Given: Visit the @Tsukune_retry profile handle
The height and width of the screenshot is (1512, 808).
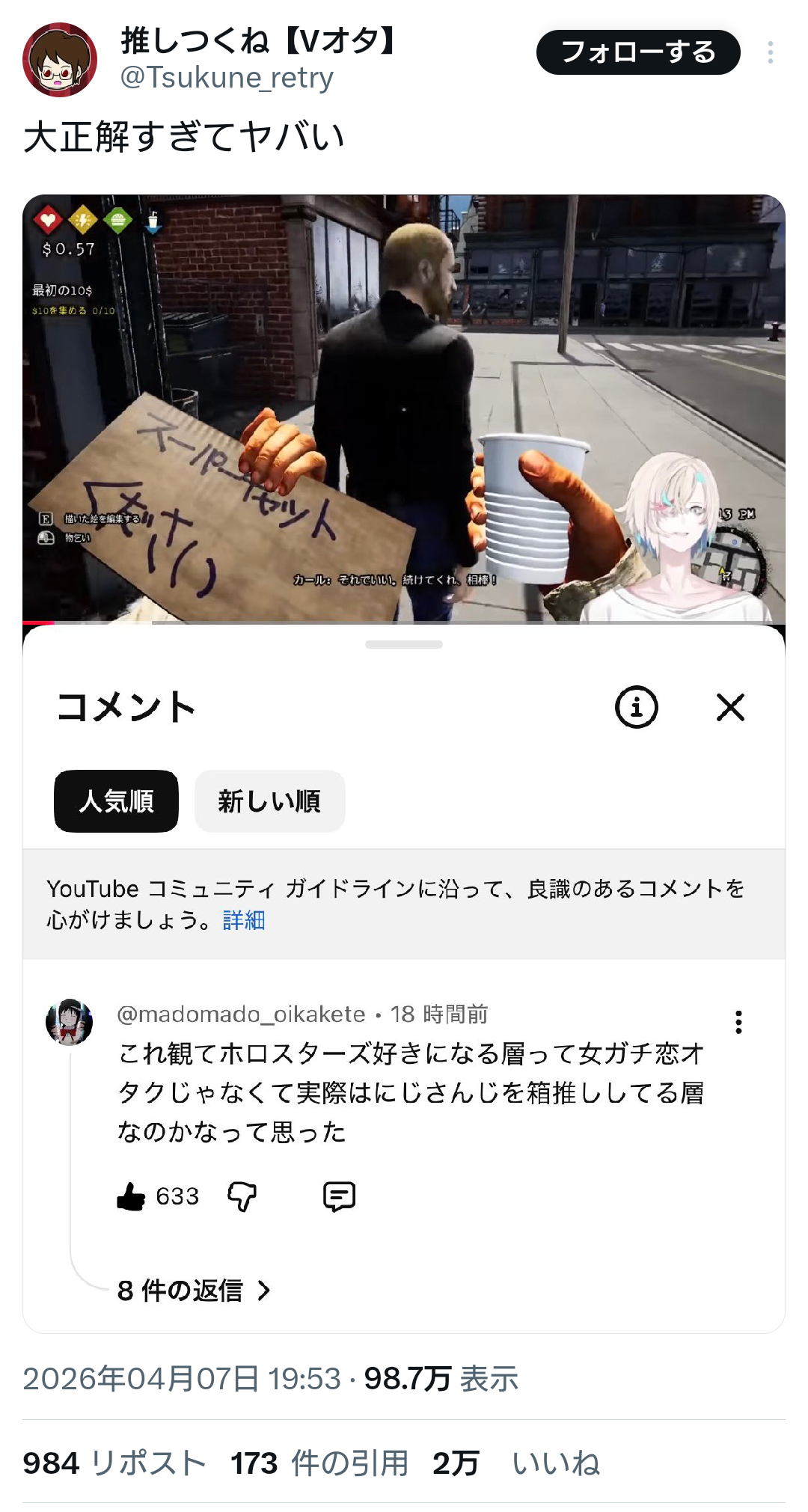Looking at the screenshot, I should (227, 78).
